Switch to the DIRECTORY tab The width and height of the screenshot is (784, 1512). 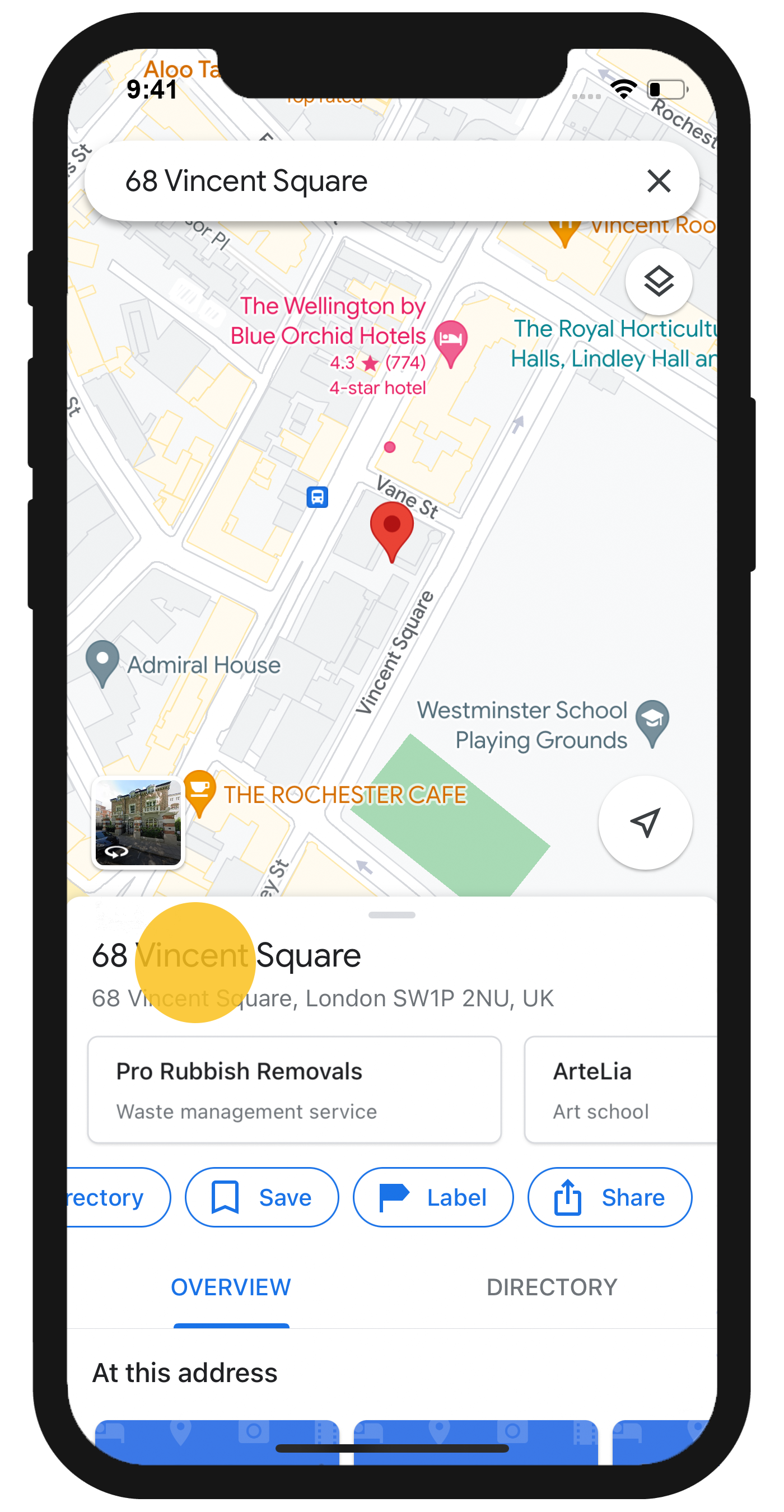(x=552, y=1287)
